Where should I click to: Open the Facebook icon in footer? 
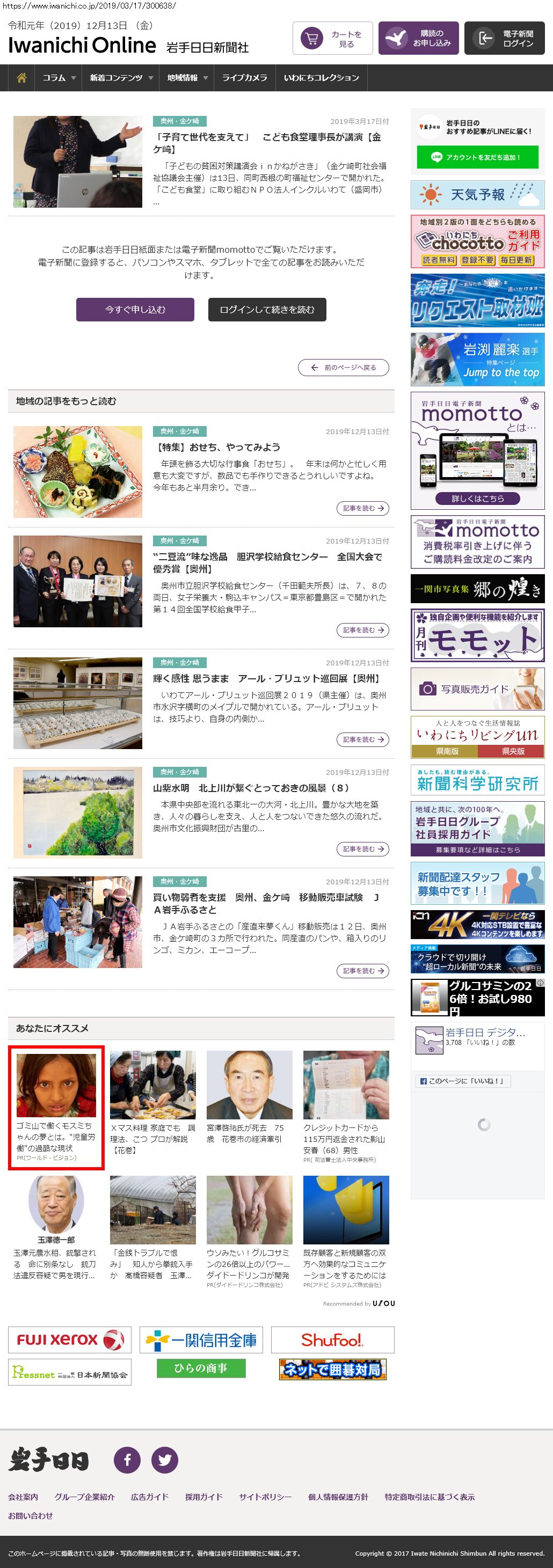[127, 1460]
